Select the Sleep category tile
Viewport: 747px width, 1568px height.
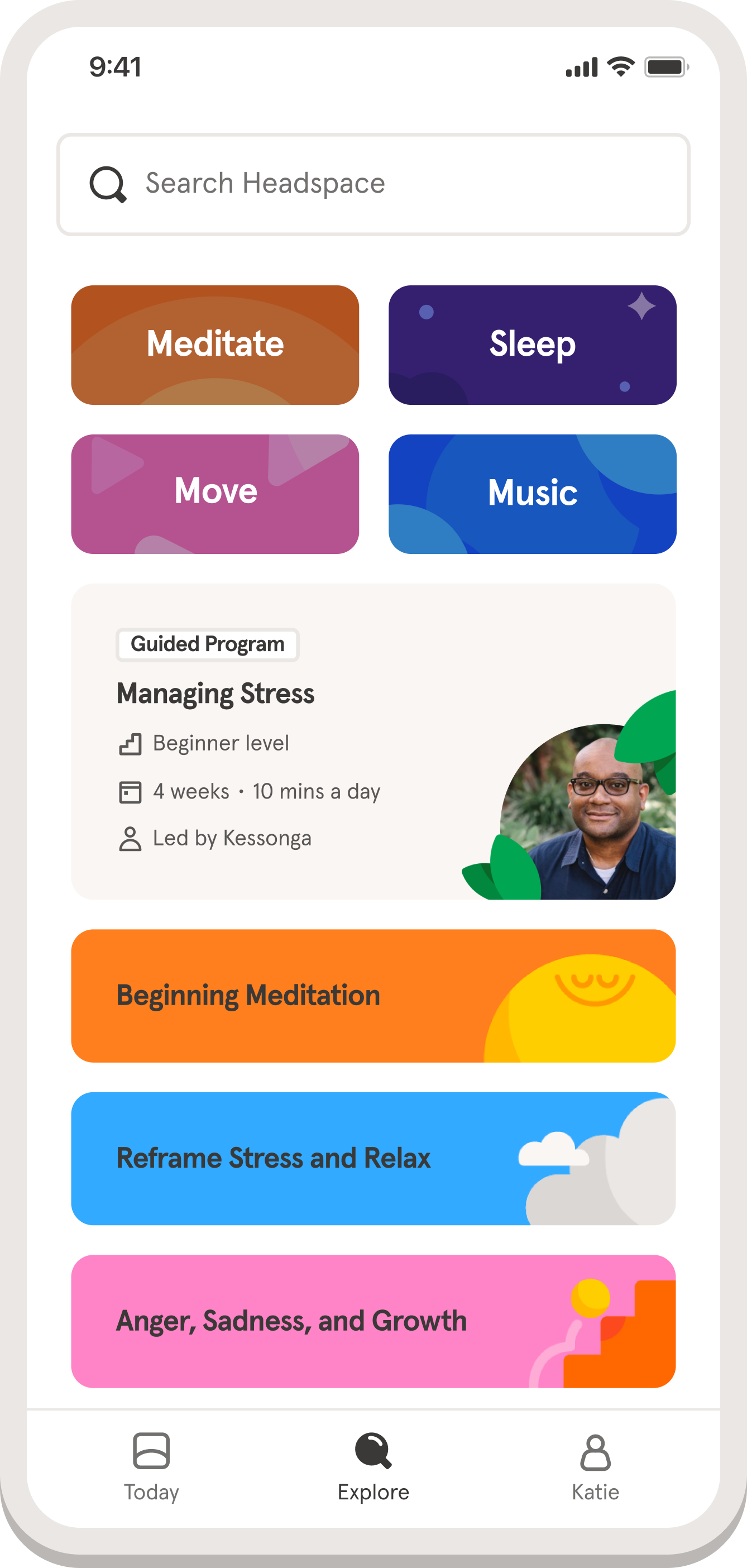533,343
